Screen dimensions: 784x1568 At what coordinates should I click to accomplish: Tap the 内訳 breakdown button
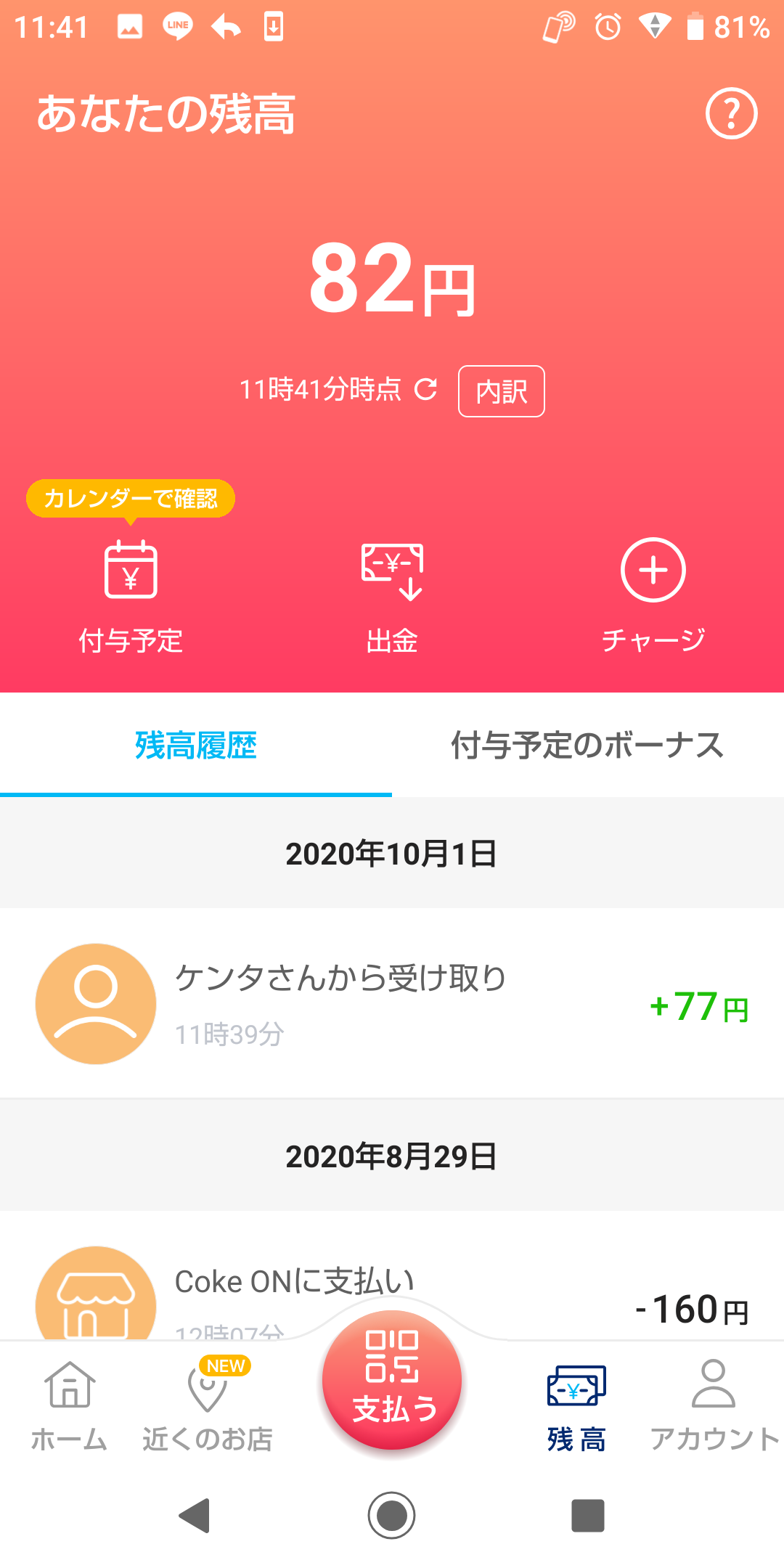[x=502, y=391]
